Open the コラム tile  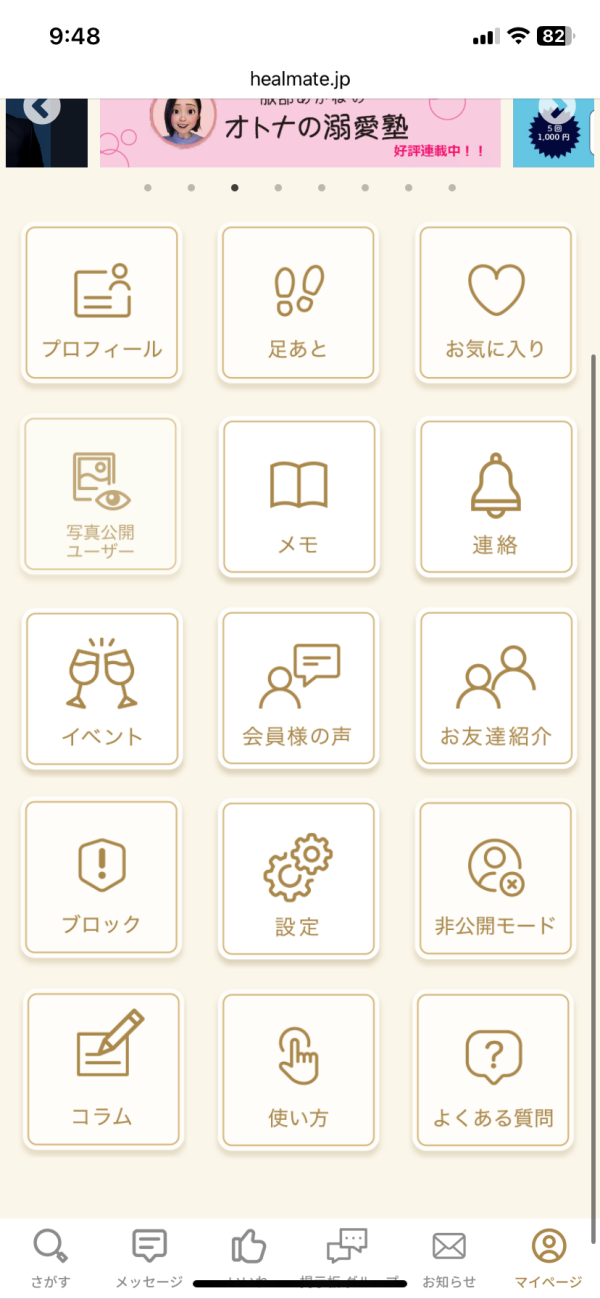101,1070
